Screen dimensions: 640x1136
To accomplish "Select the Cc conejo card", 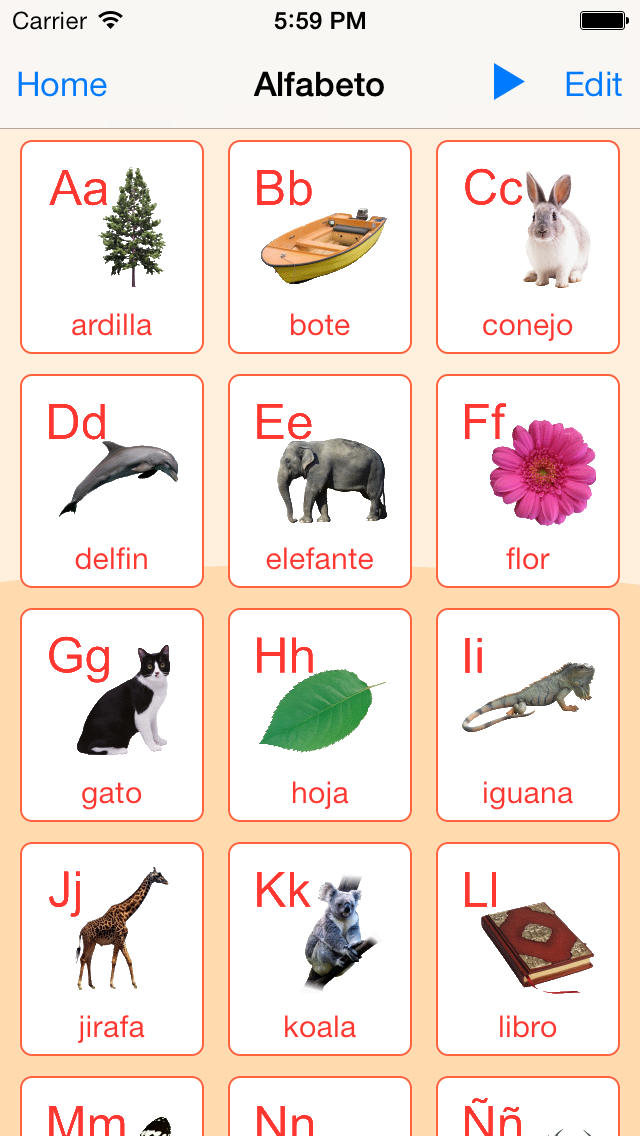I will 528,247.
